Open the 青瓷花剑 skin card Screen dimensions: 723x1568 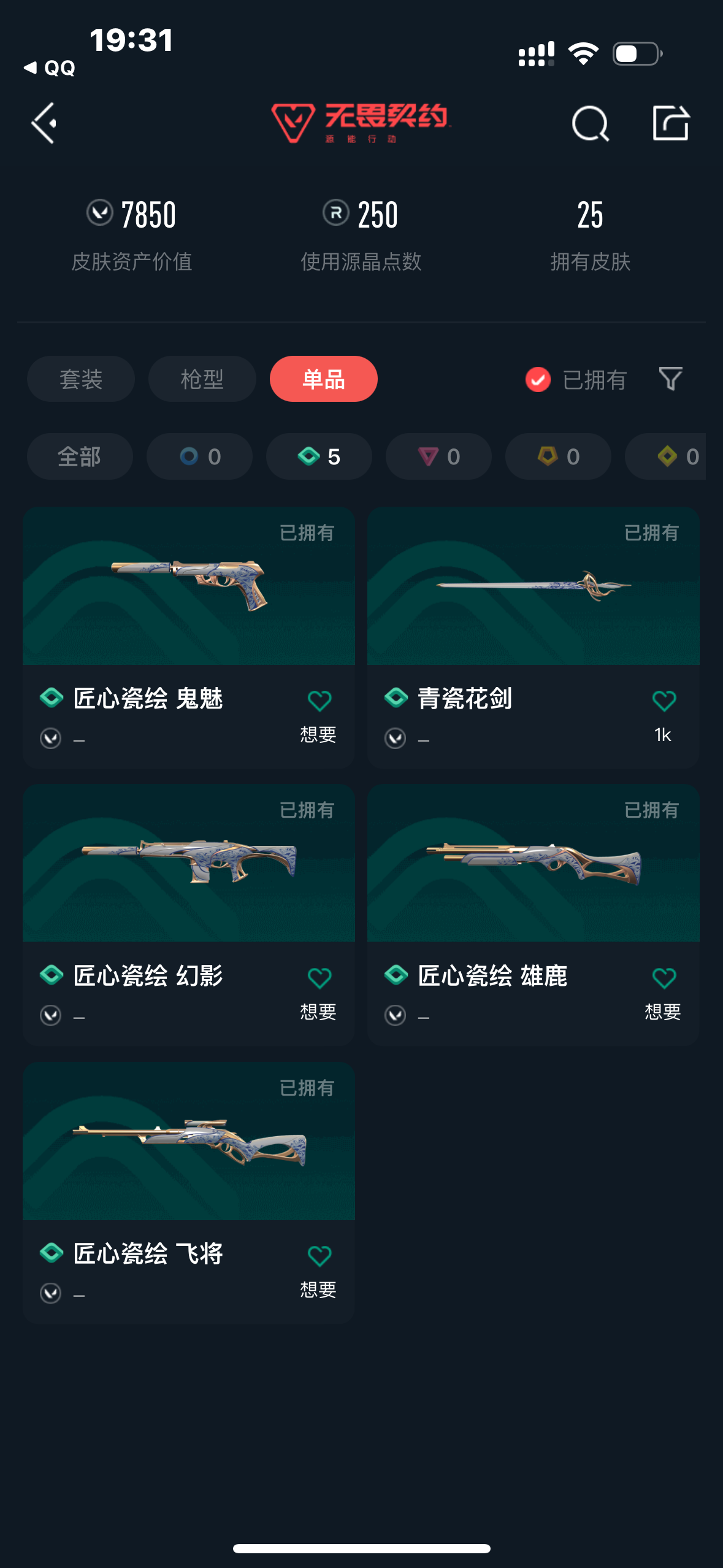533,586
